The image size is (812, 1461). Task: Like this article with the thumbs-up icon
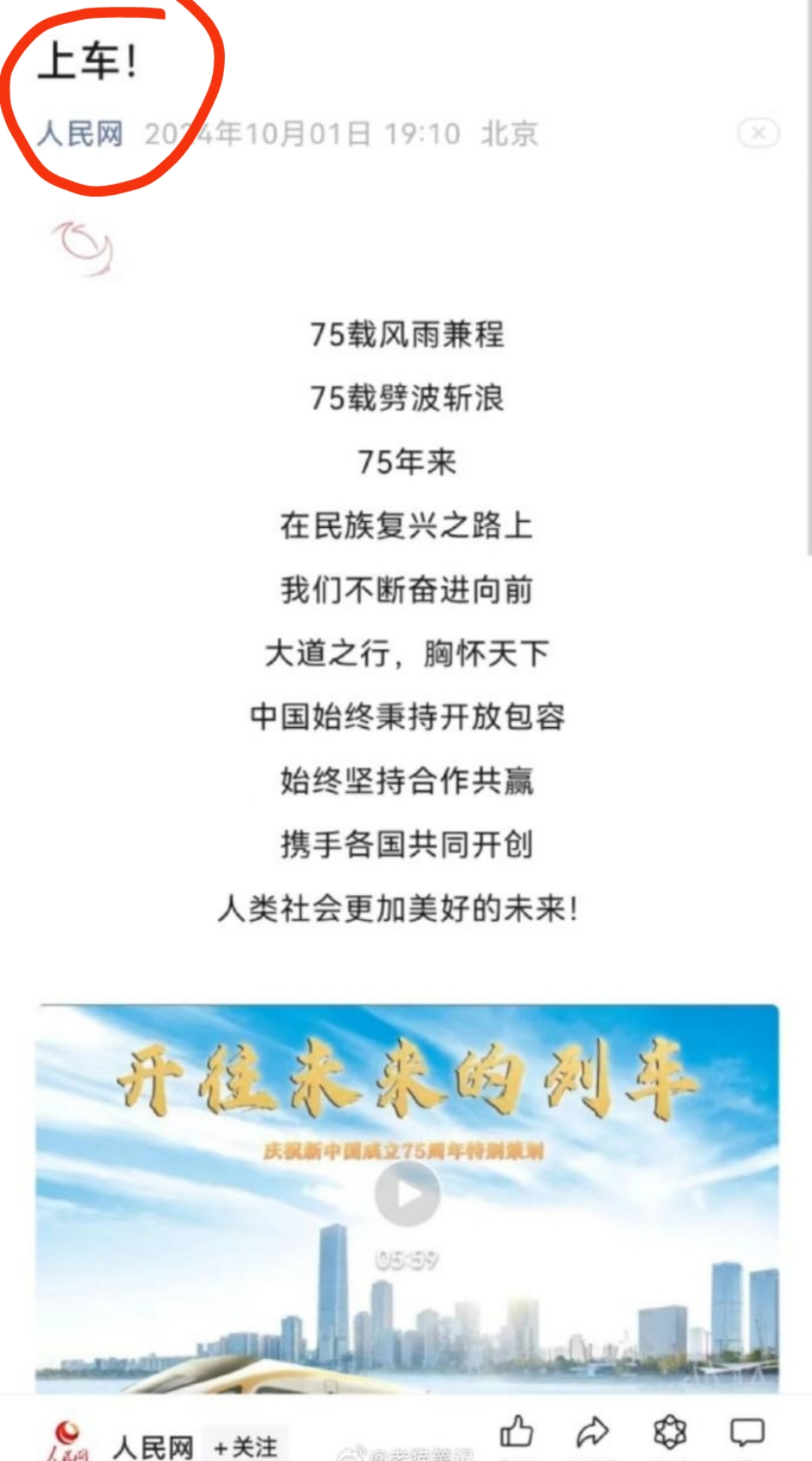tap(517, 1431)
